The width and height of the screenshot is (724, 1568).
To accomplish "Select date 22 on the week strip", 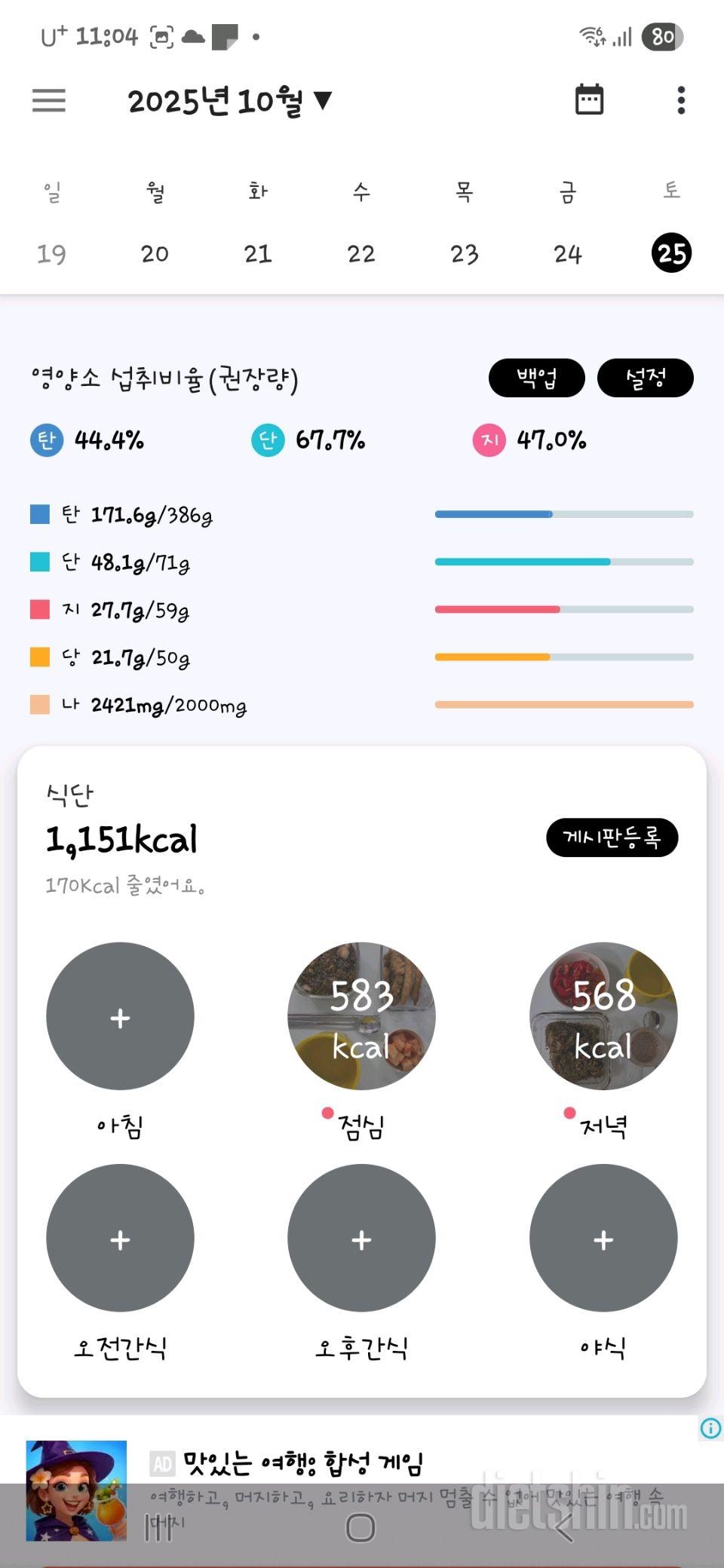I will 361,254.
